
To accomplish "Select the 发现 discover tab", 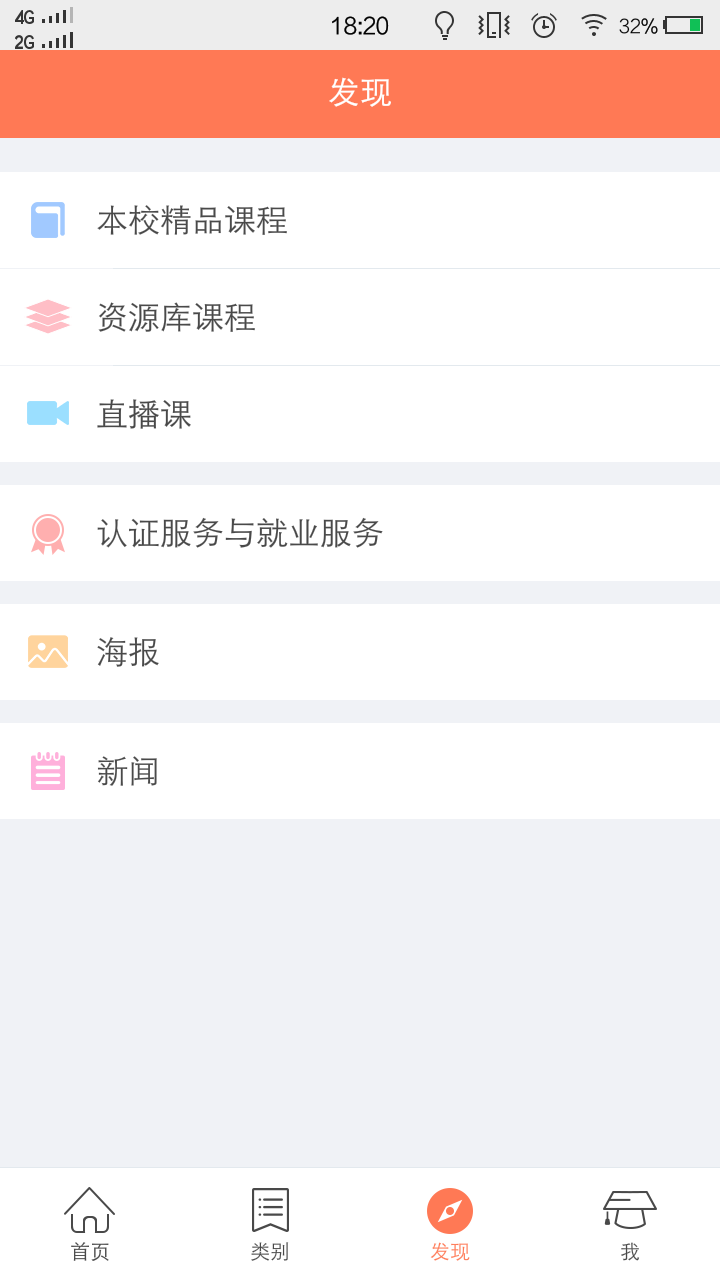I will pyautogui.click(x=450, y=1224).
